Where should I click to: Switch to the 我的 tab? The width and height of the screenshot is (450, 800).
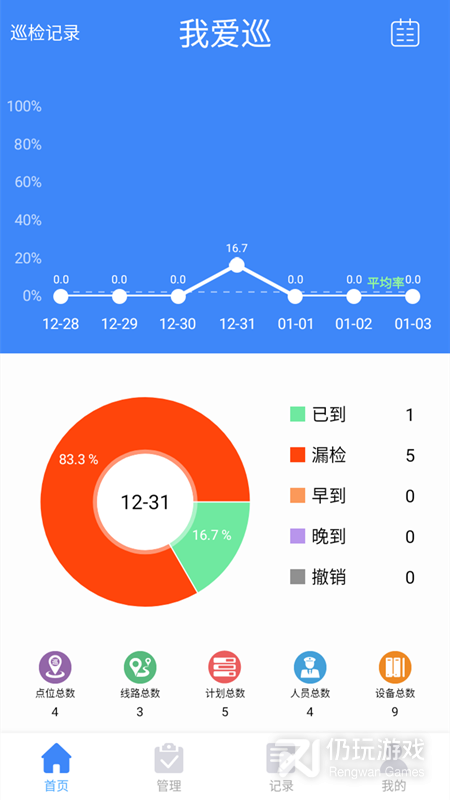tap(394, 767)
